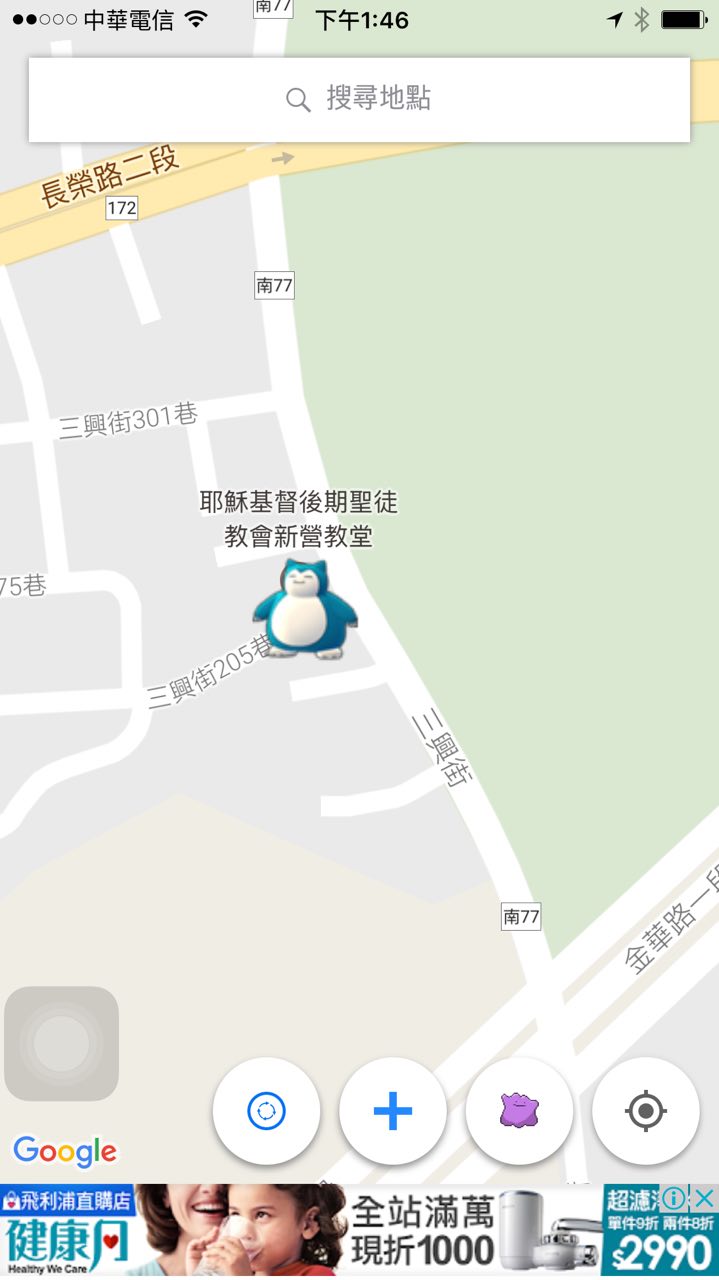This screenshot has width=719, height=1280.
Task: Open the 搜尋地點 search box
Action: pyautogui.click(x=359, y=99)
